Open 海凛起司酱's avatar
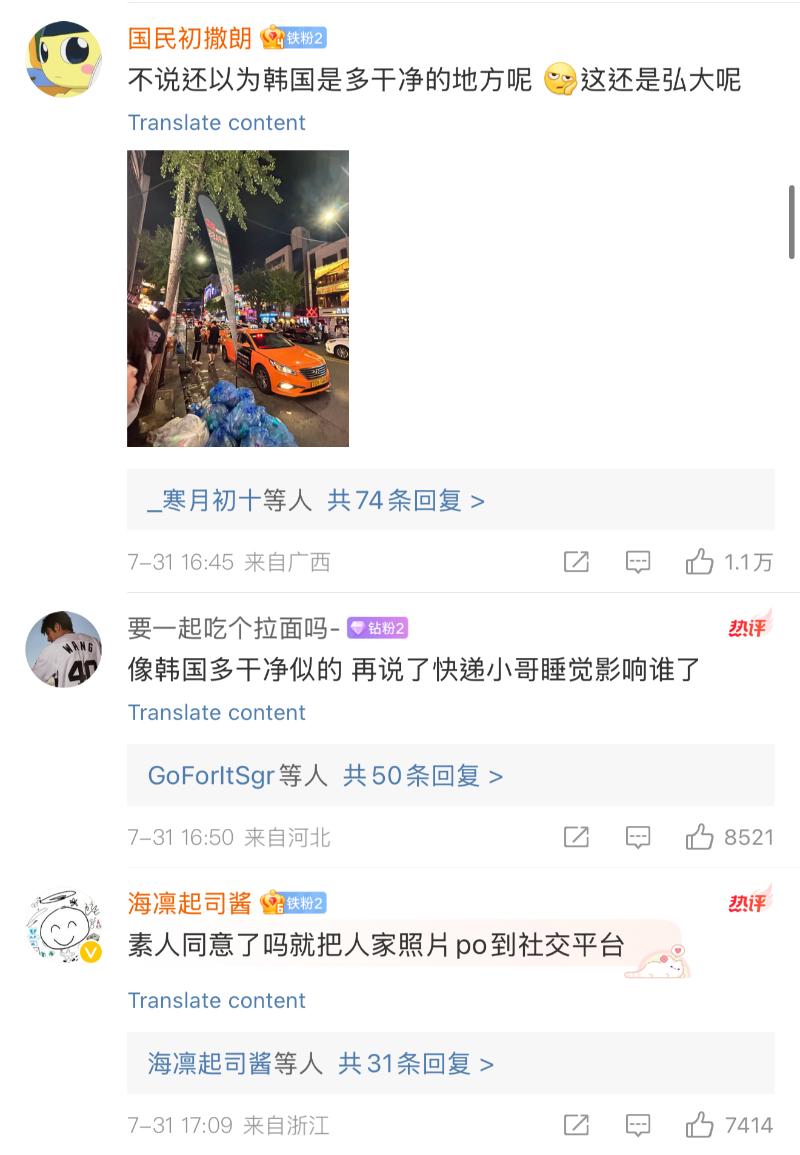The width and height of the screenshot is (800, 1155). pyautogui.click(x=63, y=925)
